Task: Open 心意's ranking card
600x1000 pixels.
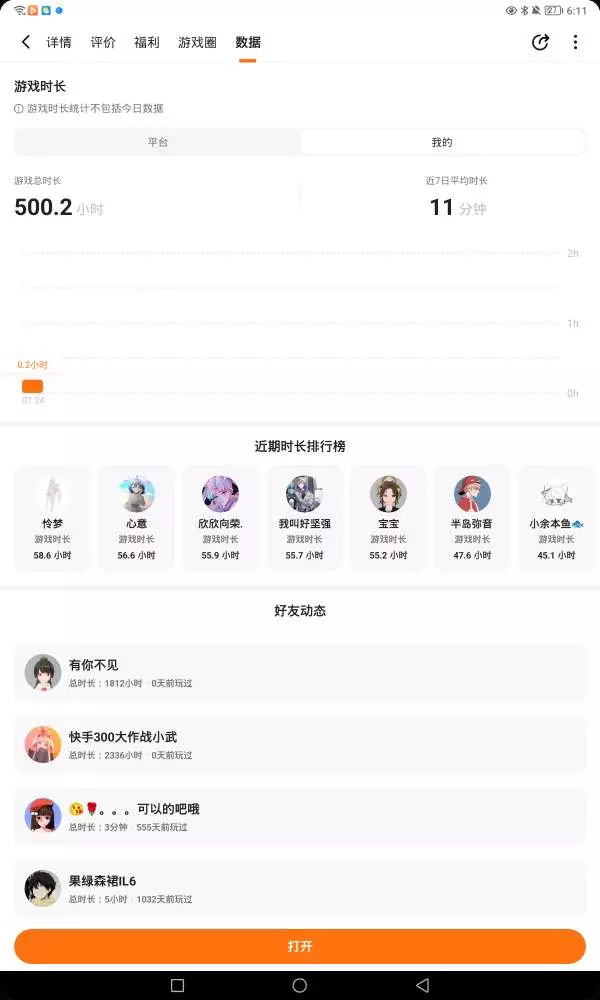Action: click(136, 518)
